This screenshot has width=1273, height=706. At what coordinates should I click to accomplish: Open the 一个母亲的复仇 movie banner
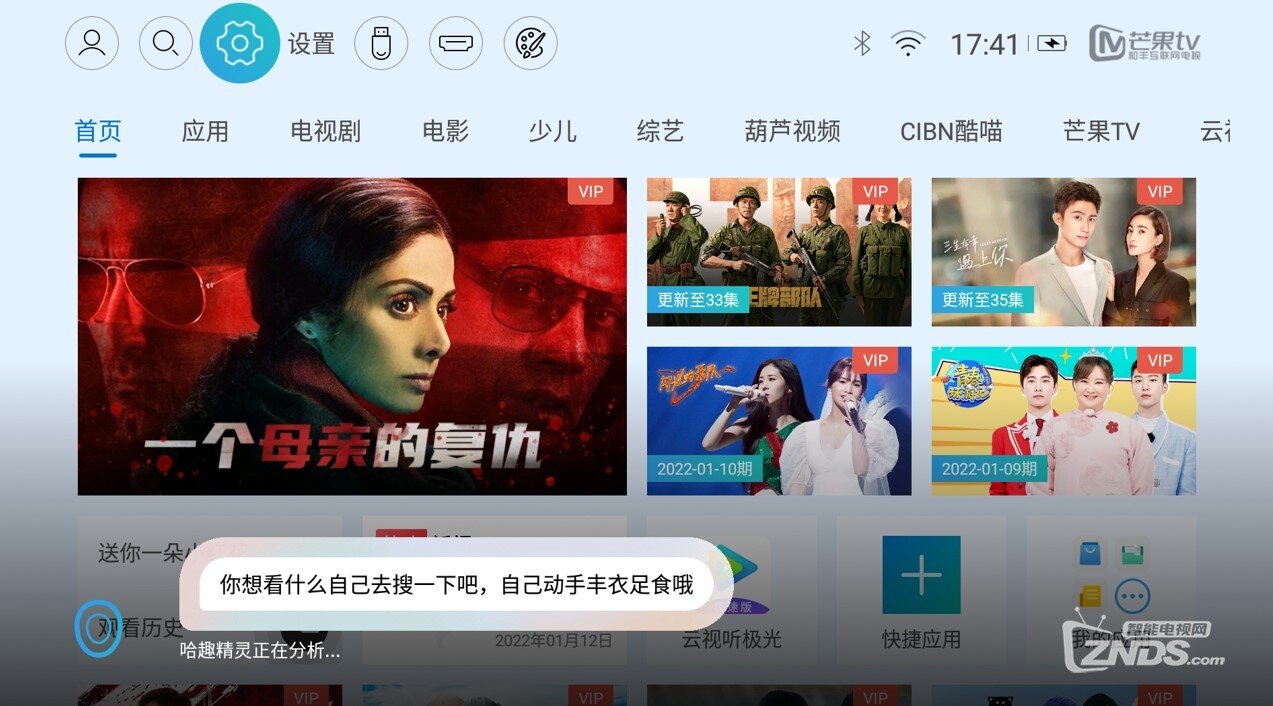(352, 336)
